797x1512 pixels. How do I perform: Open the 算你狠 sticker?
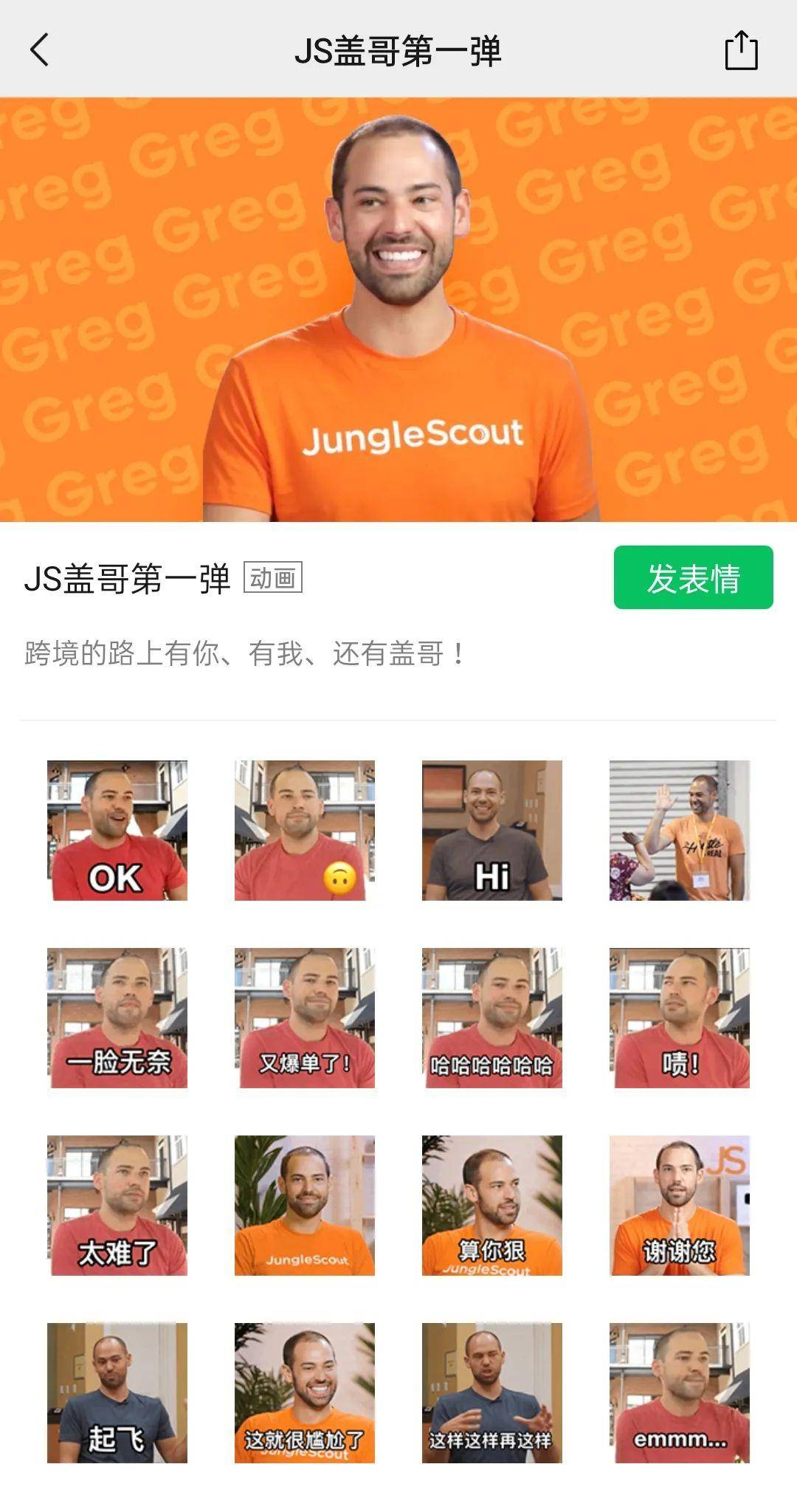tap(492, 1206)
